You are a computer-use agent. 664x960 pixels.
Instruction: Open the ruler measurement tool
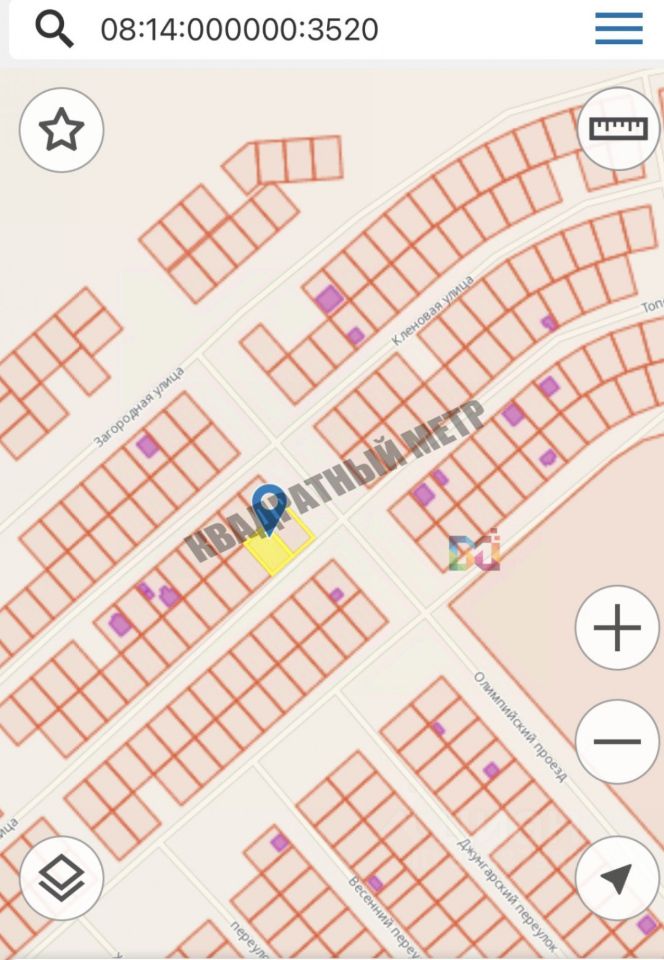coord(618,129)
